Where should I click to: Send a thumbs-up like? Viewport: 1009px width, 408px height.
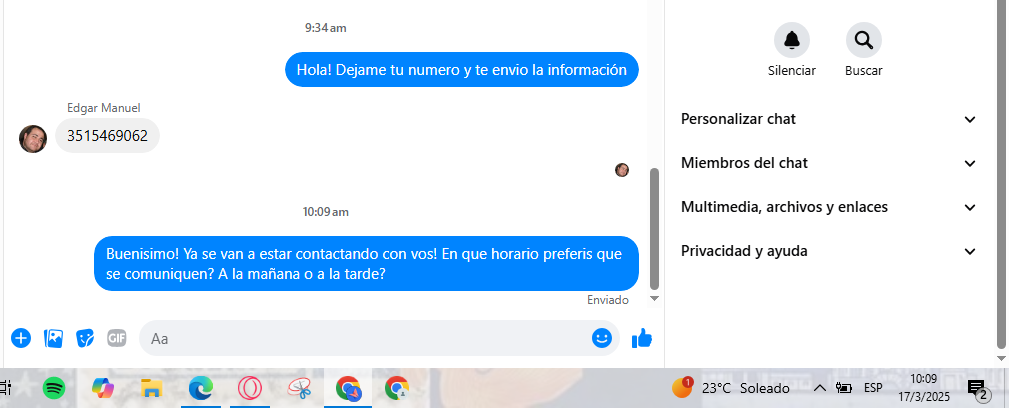pos(642,338)
